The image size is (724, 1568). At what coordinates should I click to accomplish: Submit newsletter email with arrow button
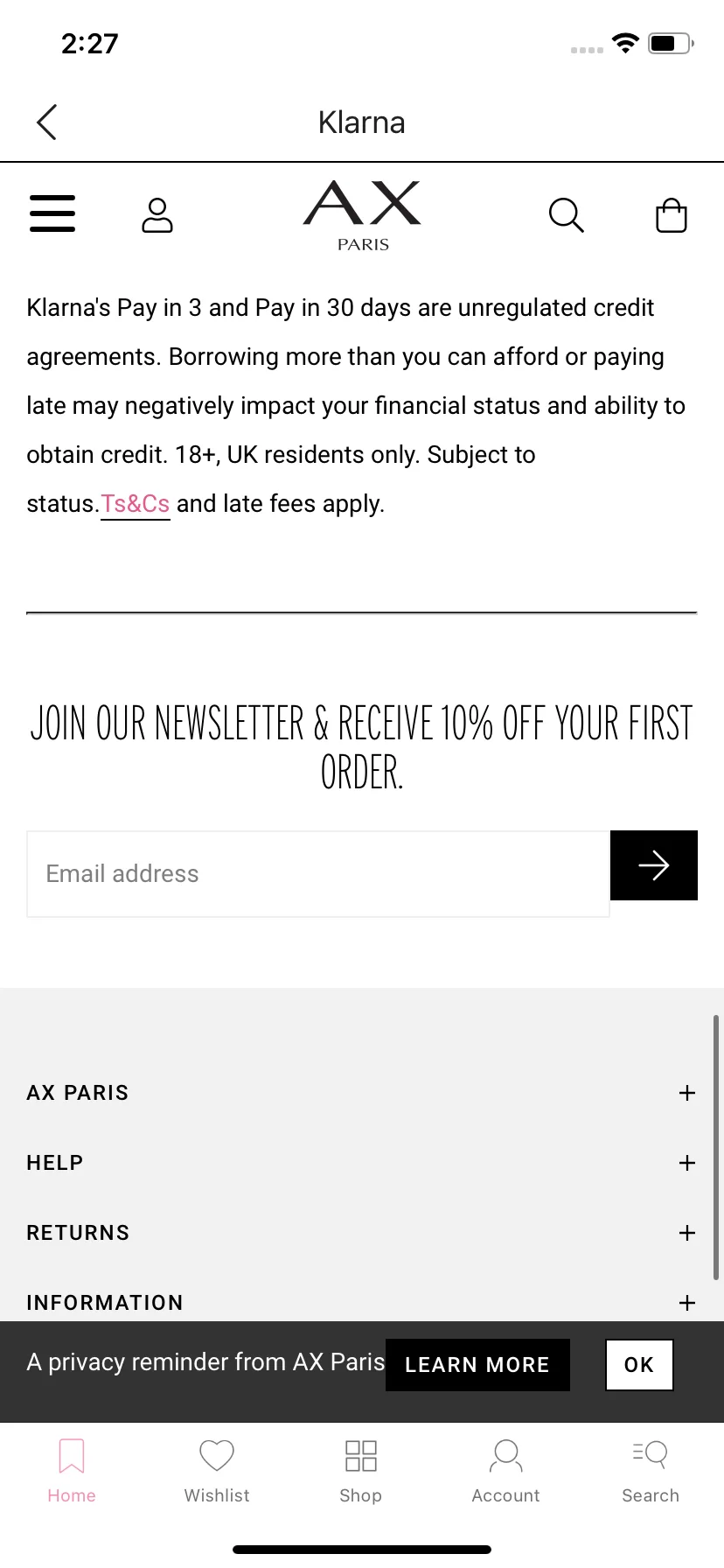pyautogui.click(x=653, y=865)
